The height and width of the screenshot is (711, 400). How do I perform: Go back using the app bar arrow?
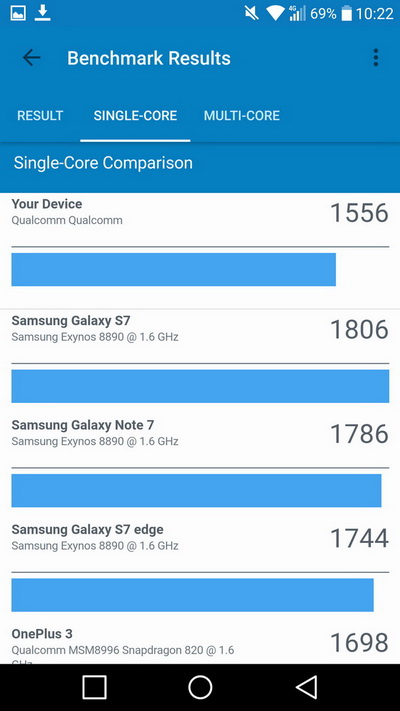pyautogui.click(x=31, y=58)
